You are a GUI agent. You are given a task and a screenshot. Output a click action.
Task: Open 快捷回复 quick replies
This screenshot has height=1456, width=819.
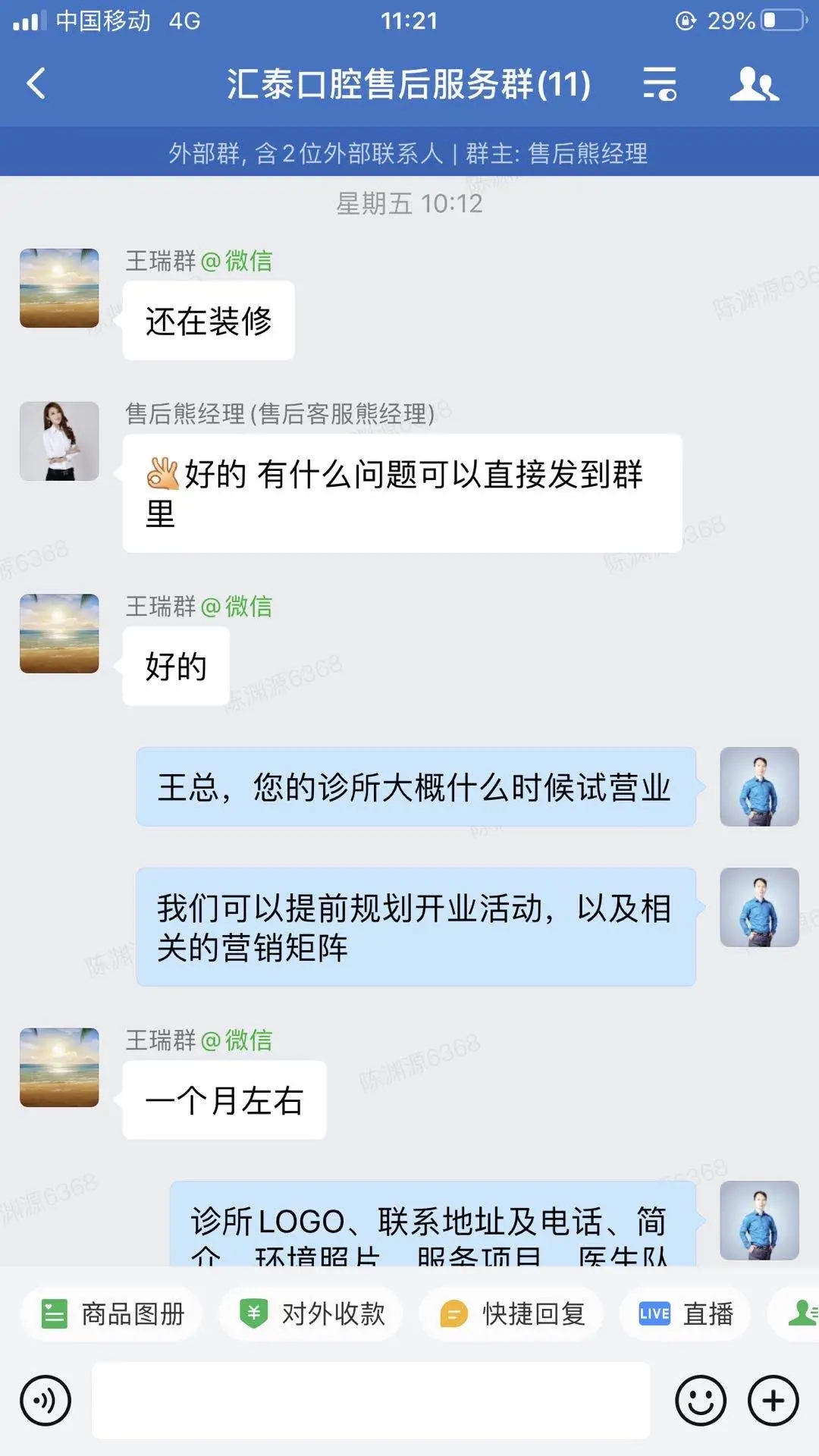[x=513, y=1313]
